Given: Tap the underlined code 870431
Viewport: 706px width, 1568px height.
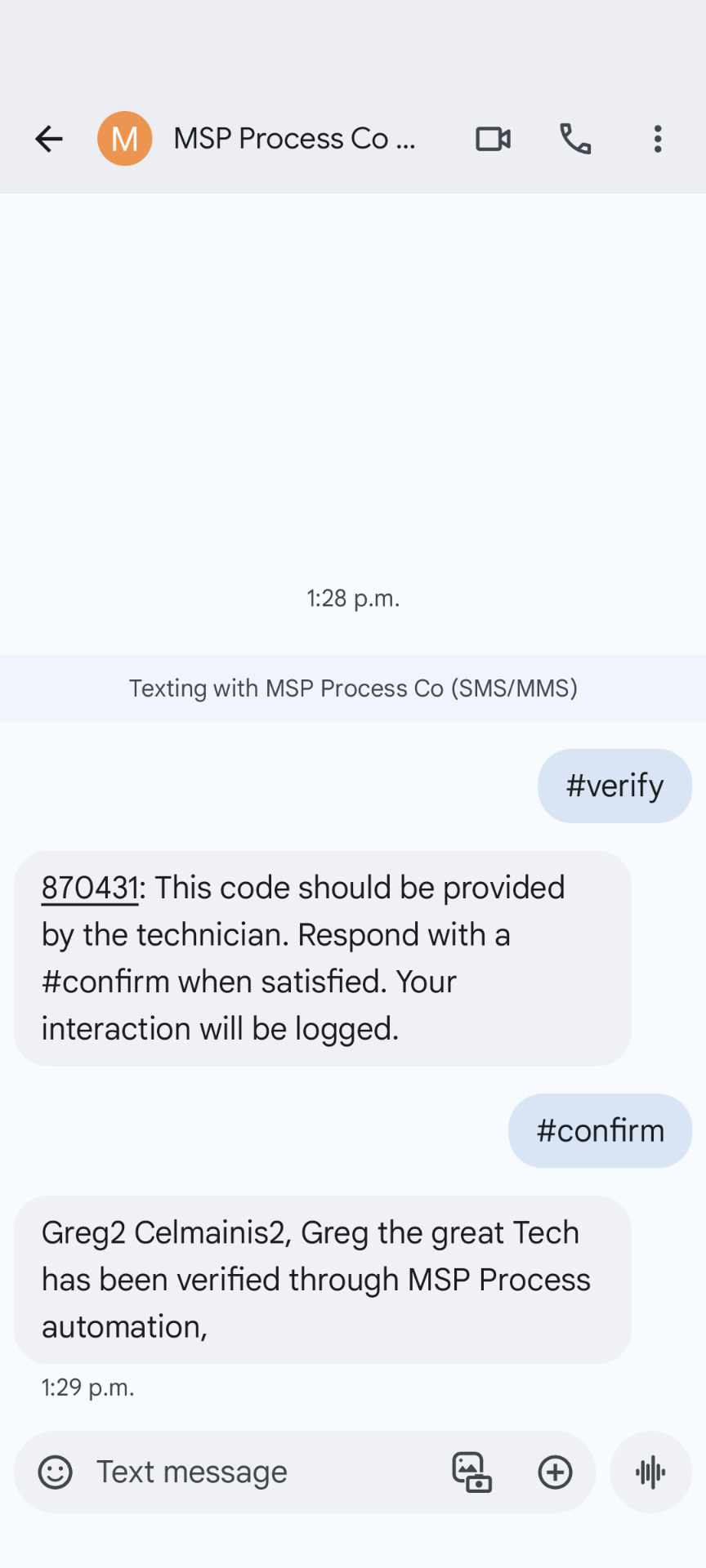Looking at the screenshot, I should pyautogui.click(x=90, y=888).
